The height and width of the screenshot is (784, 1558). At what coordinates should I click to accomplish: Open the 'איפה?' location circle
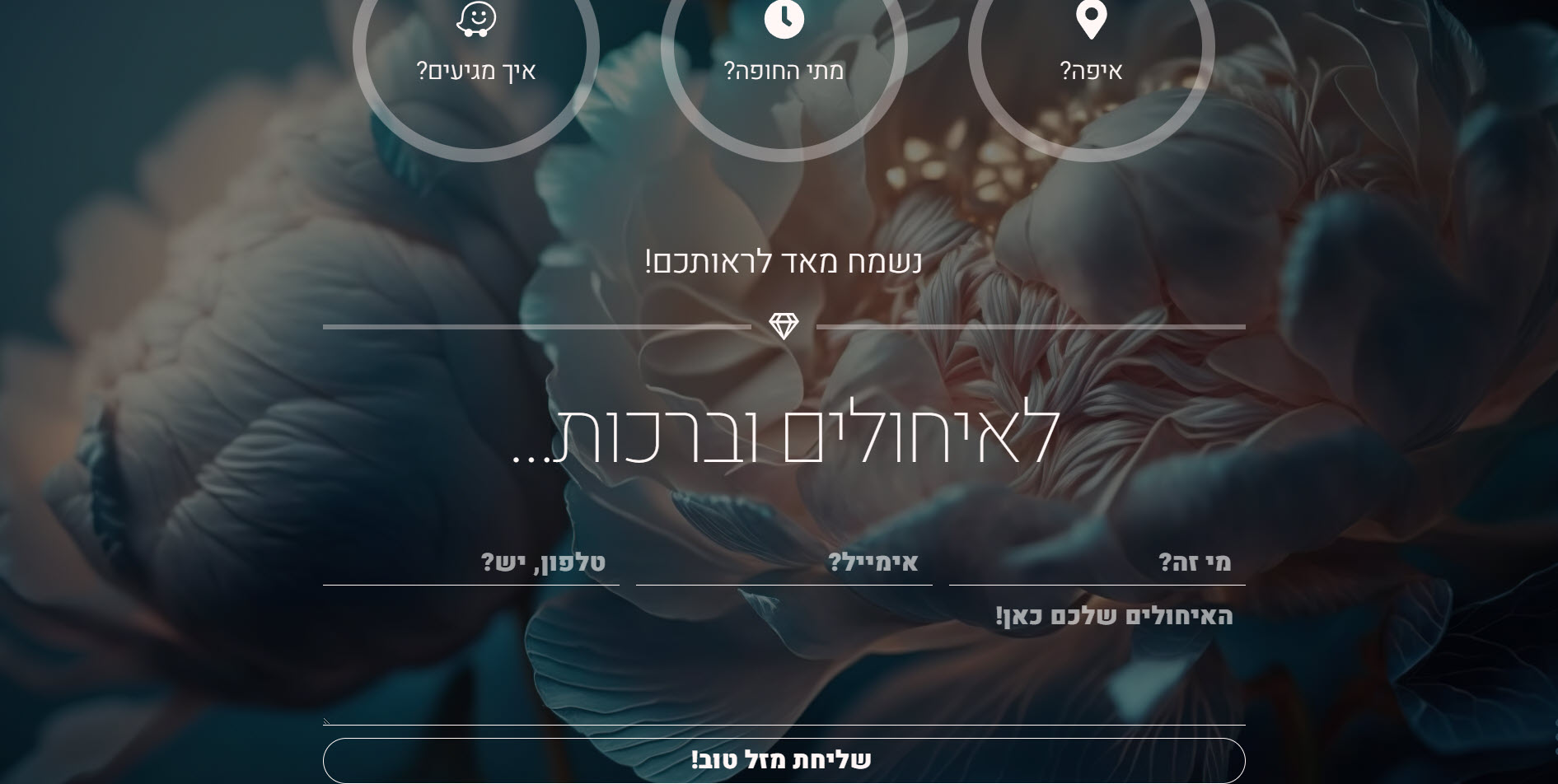tap(1091, 49)
